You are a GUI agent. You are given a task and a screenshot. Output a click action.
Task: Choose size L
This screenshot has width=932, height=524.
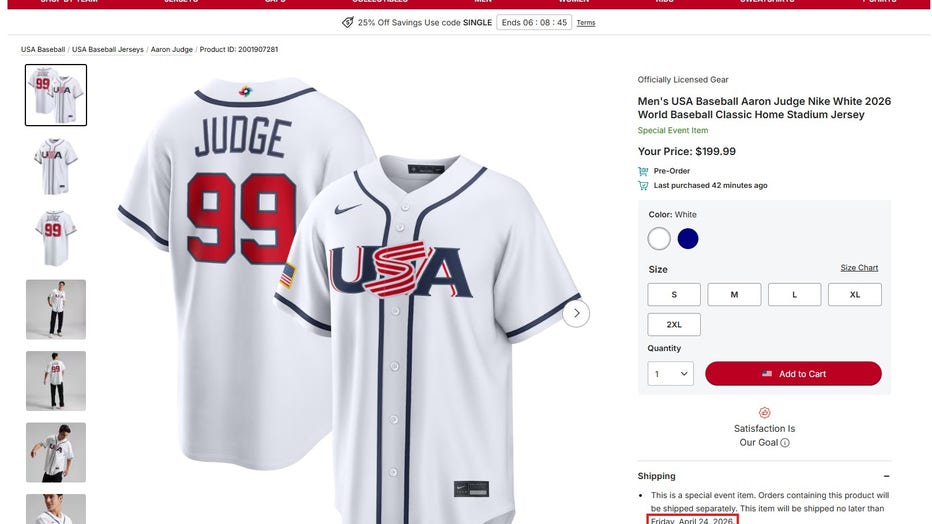point(795,294)
